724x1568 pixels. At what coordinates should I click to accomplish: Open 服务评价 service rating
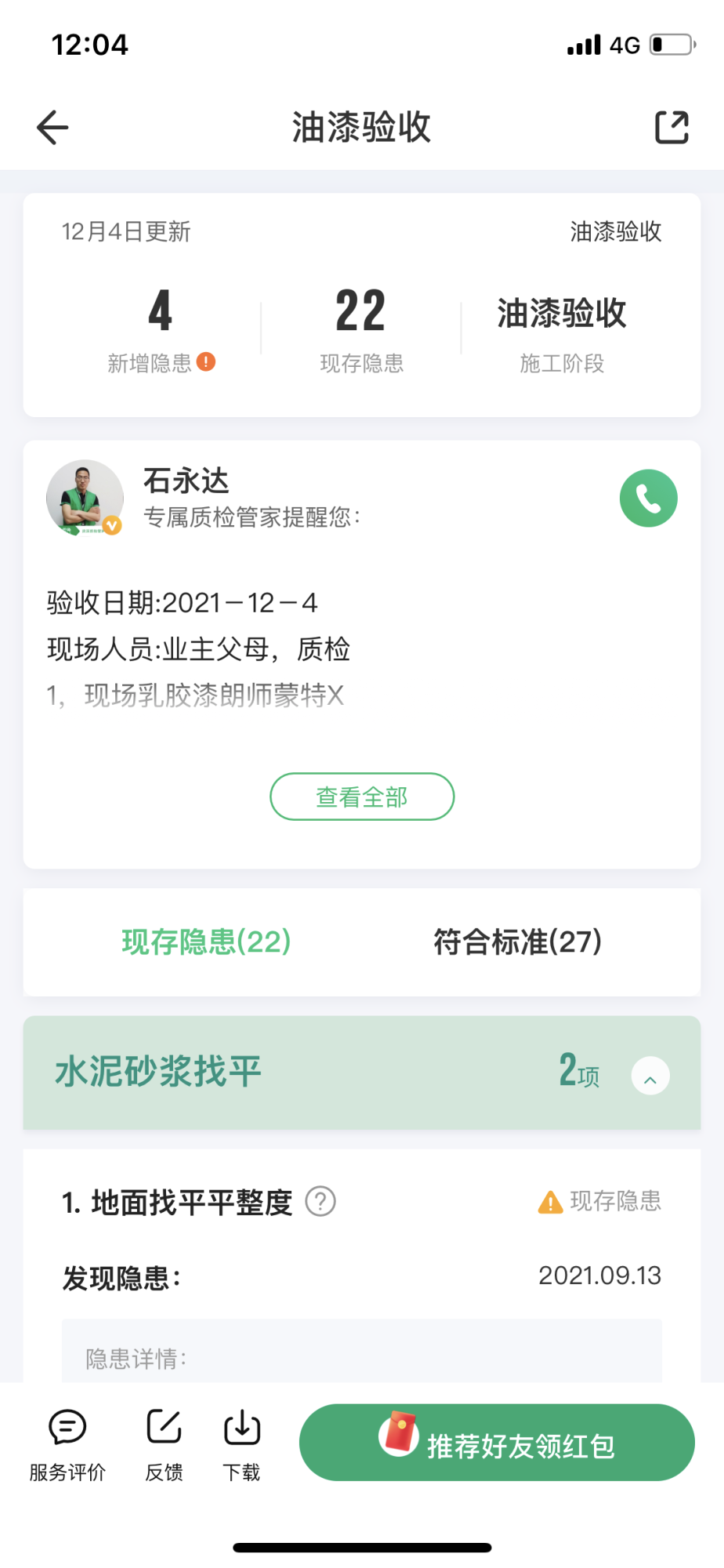coord(67,1444)
